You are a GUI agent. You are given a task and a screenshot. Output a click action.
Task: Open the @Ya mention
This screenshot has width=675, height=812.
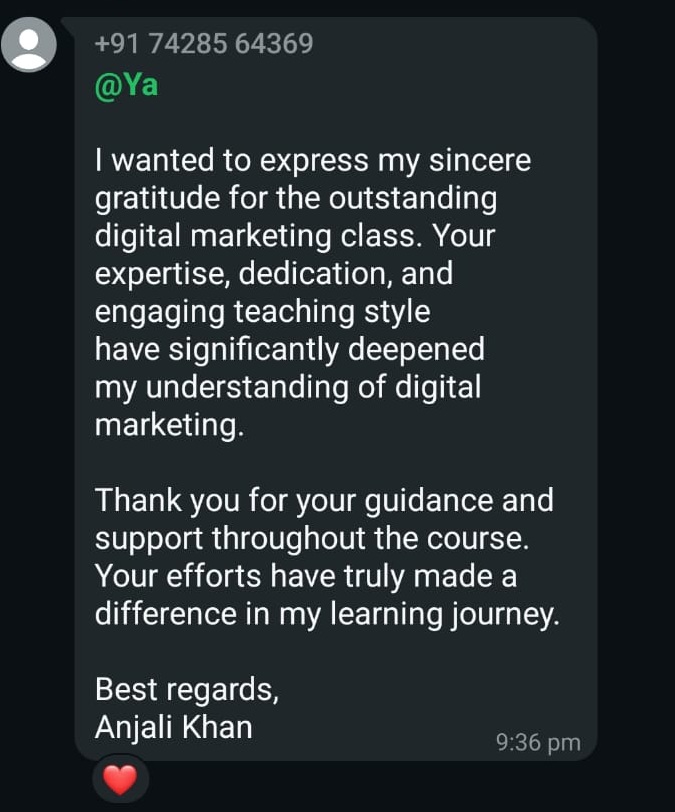pyautogui.click(x=127, y=85)
